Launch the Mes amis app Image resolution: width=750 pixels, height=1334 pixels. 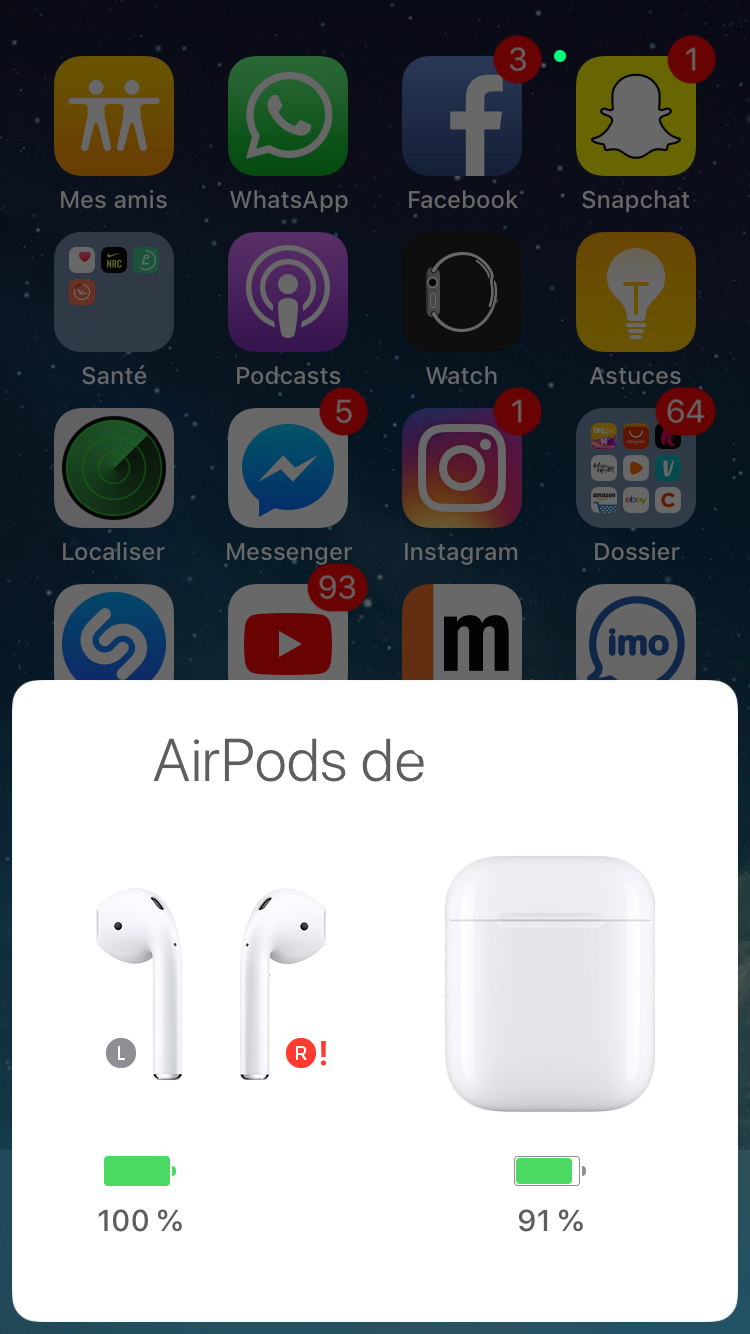pyautogui.click(x=114, y=116)
